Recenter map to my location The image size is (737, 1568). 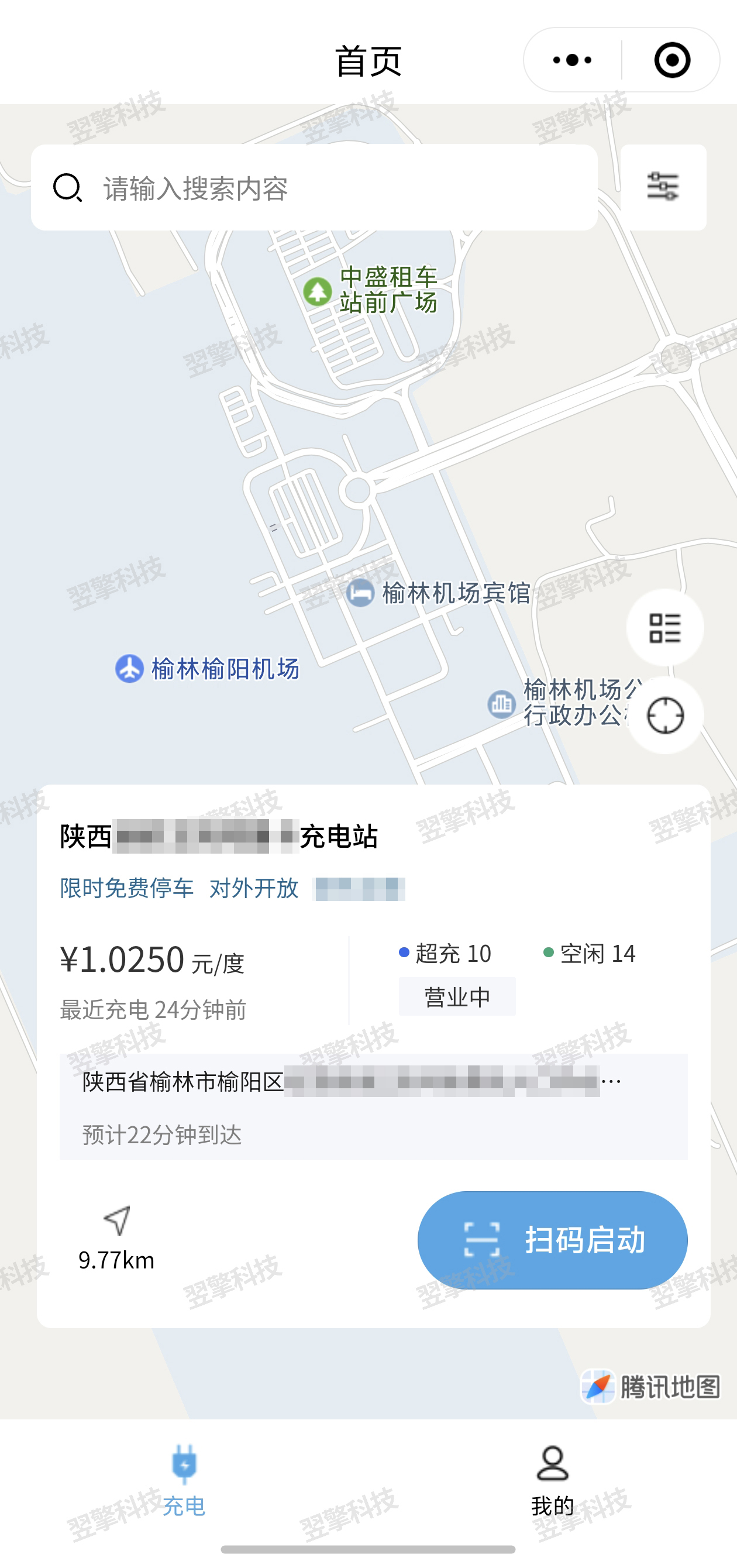tap(664, 715)
